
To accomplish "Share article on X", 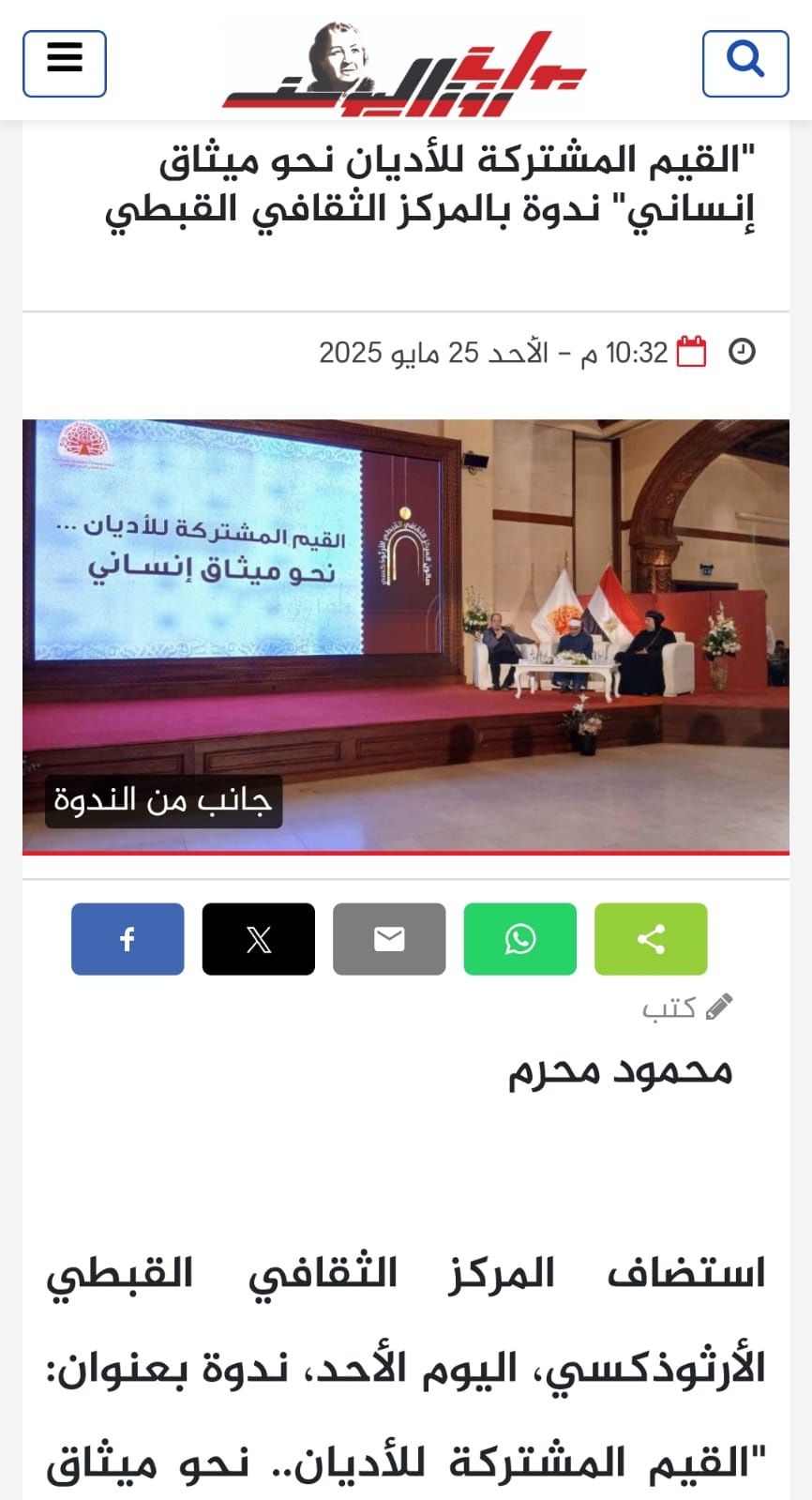I will 259,939.
